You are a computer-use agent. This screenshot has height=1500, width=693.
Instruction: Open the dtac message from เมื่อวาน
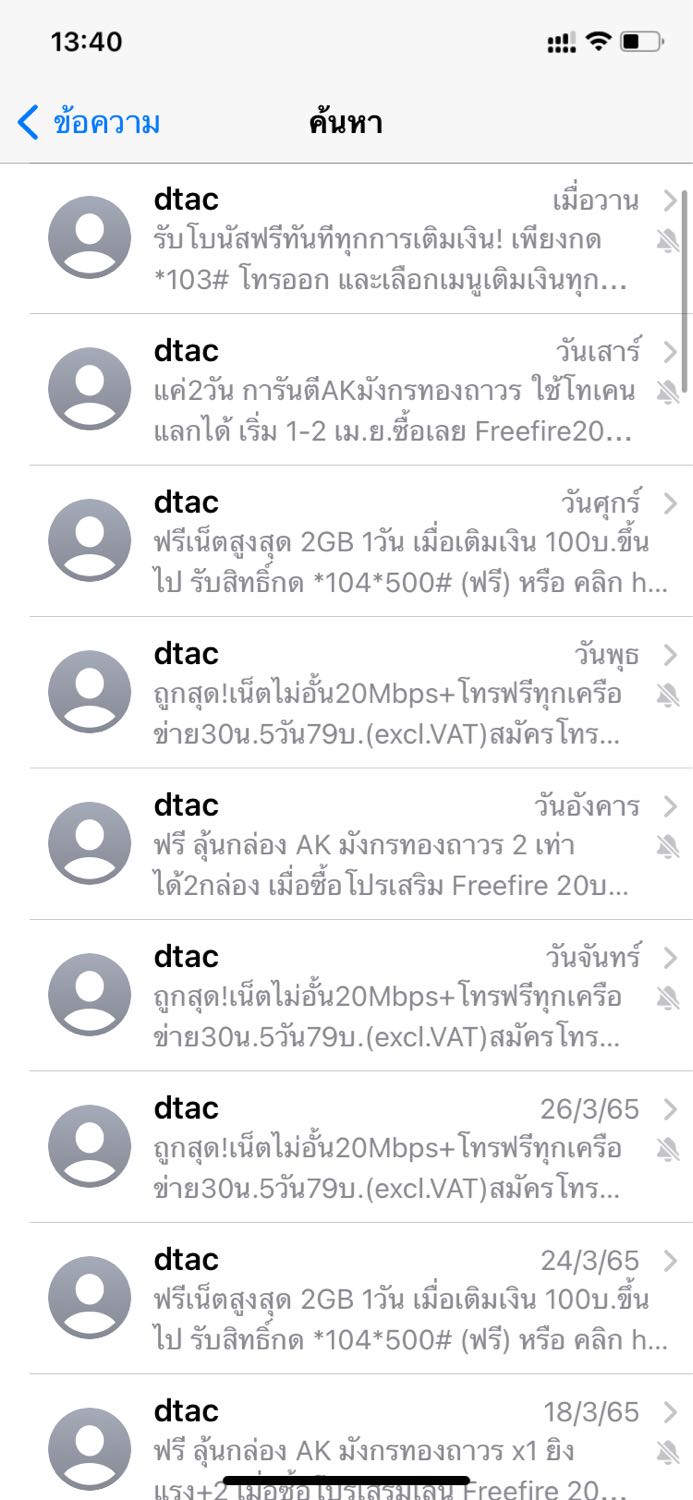[390, 240]
